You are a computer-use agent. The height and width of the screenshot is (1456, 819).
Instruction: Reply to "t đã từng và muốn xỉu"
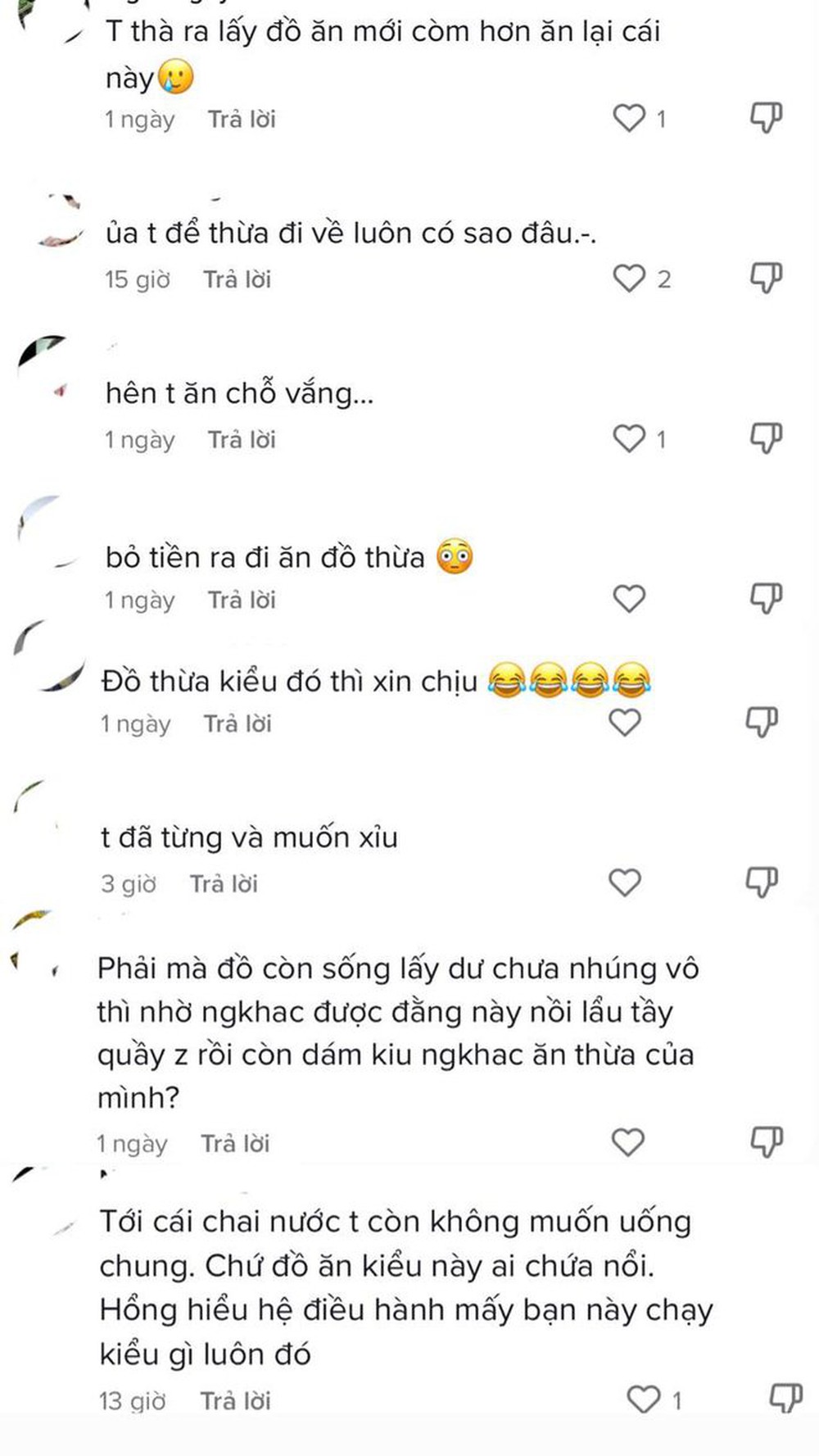[x=224, y=884]
